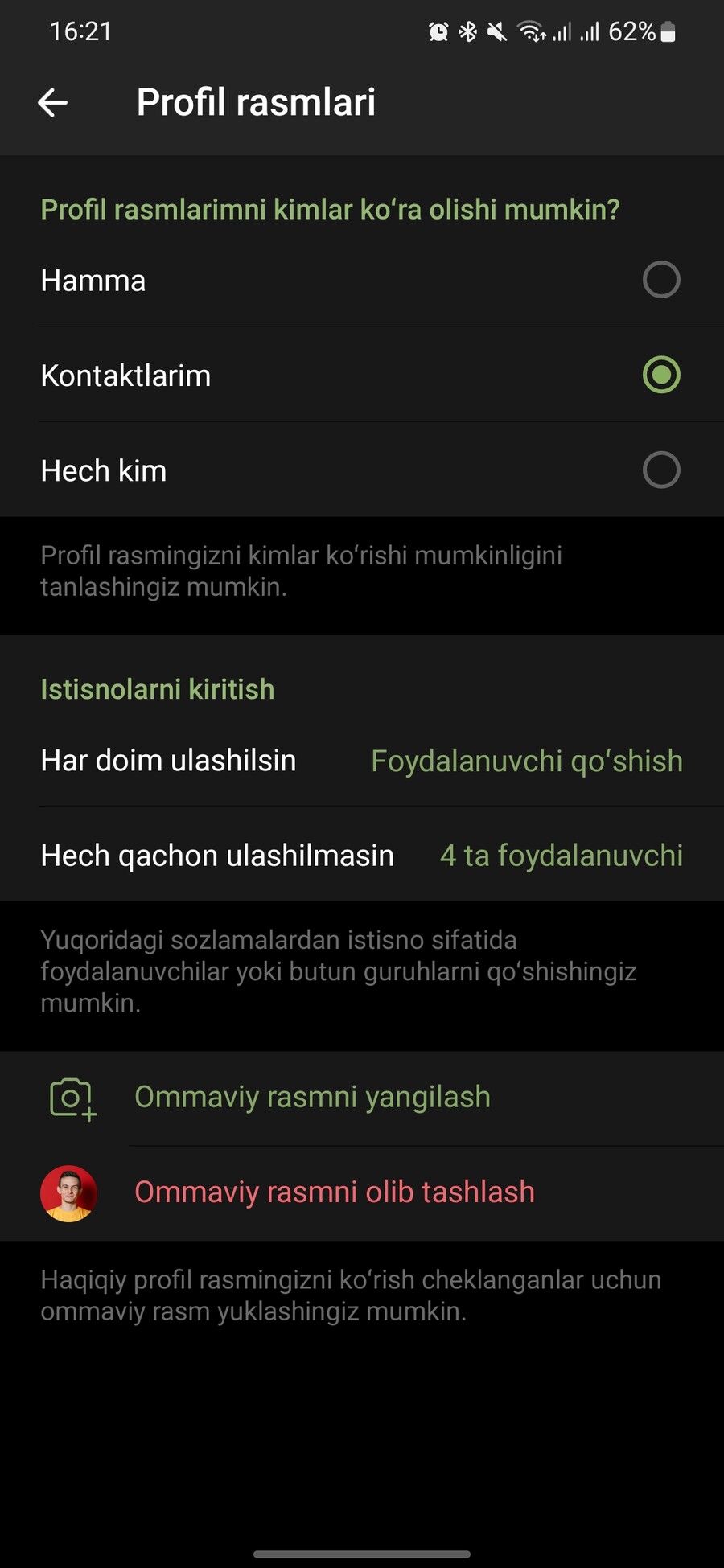Tap Ommaviy rasmni olib tashlash

point(362,1192)
